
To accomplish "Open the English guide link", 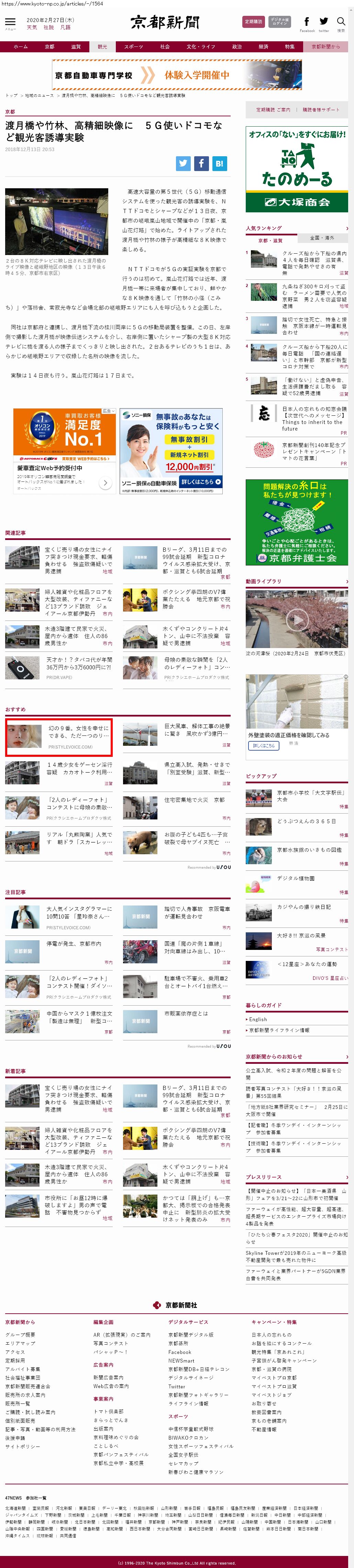I will tap(258, 1019).
